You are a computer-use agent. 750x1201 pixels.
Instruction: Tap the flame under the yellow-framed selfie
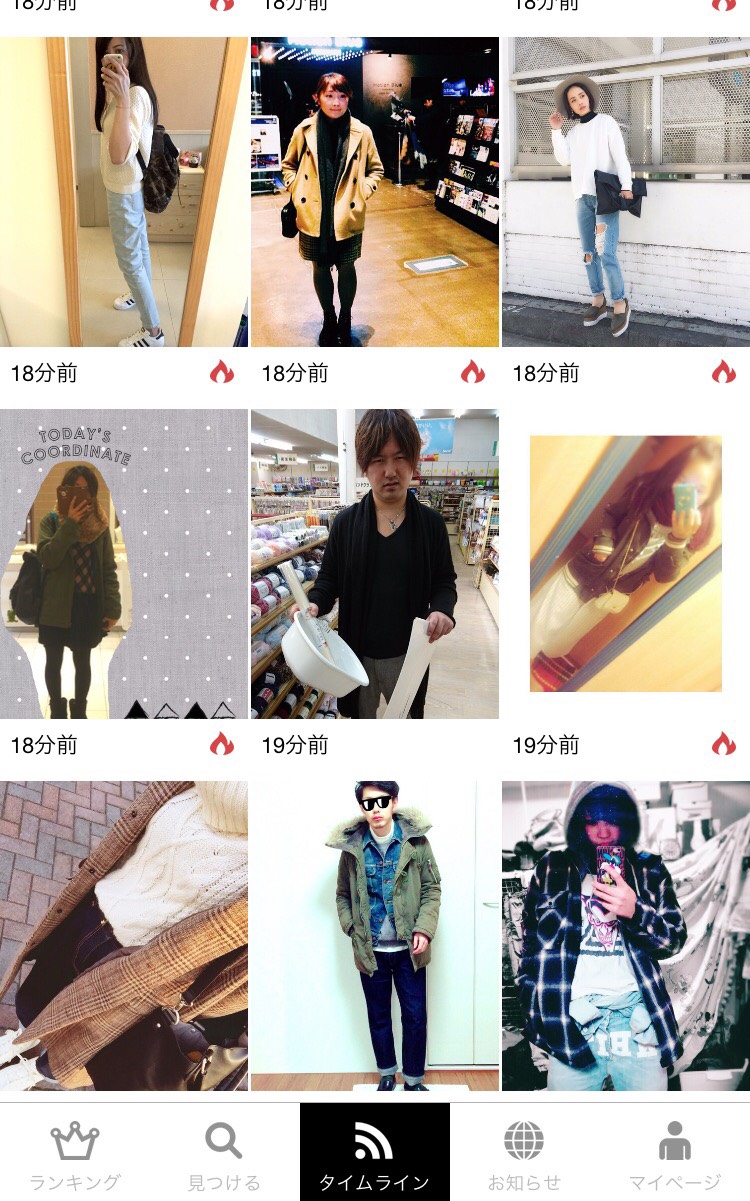tap(723, 744)
